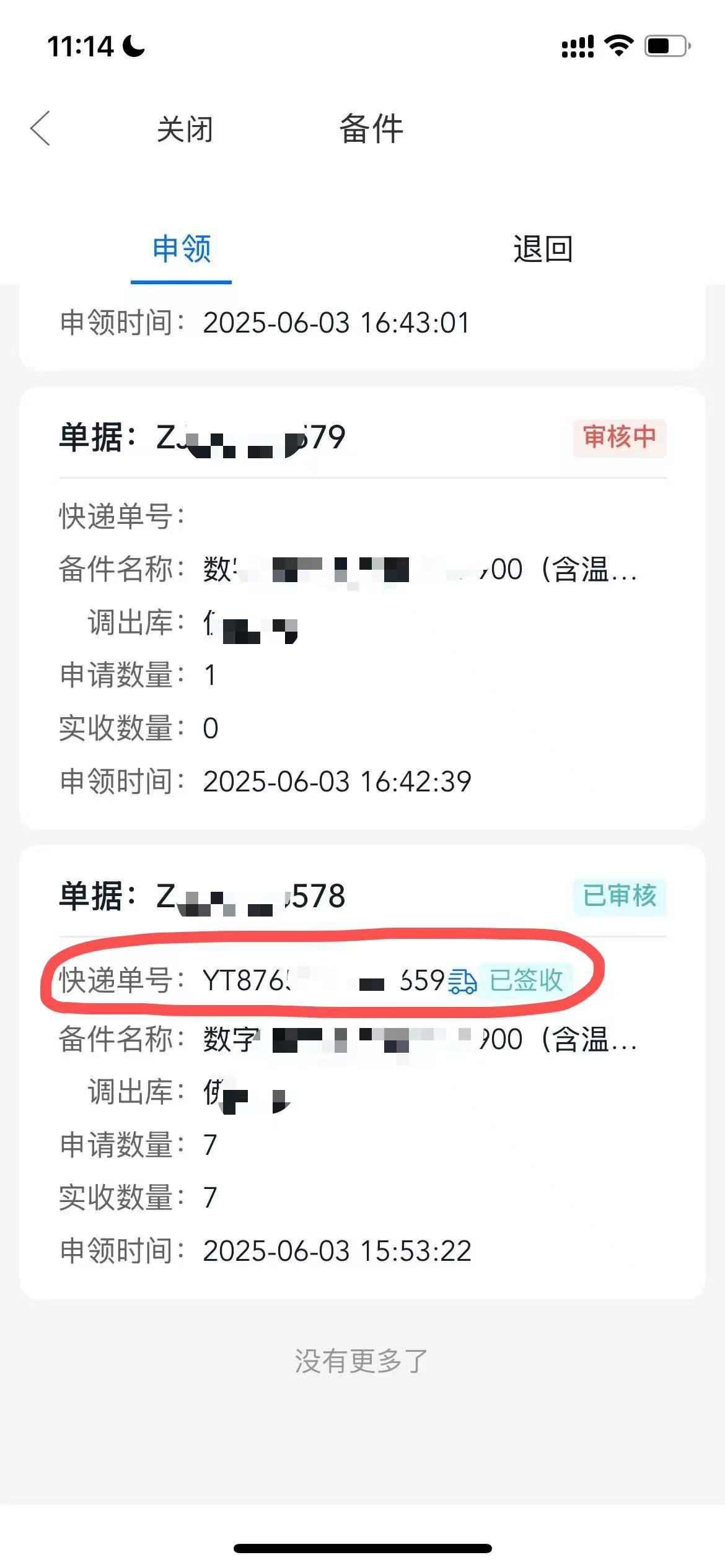
Task: Tap 关闭 to close the page
Action: point(185,129)
